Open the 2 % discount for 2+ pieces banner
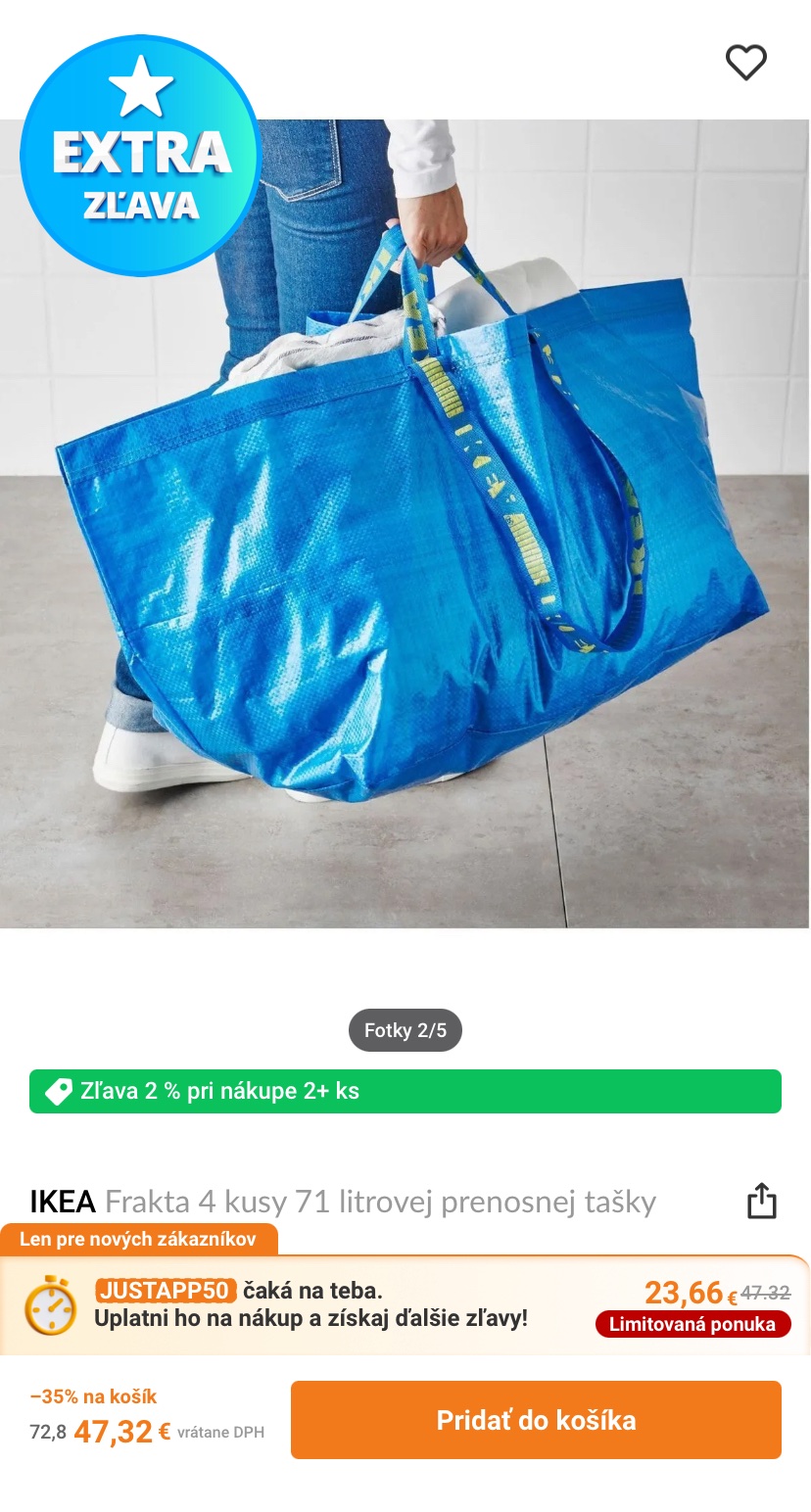Viewport: 811px width, 1512px height. tap(405, 1091)
